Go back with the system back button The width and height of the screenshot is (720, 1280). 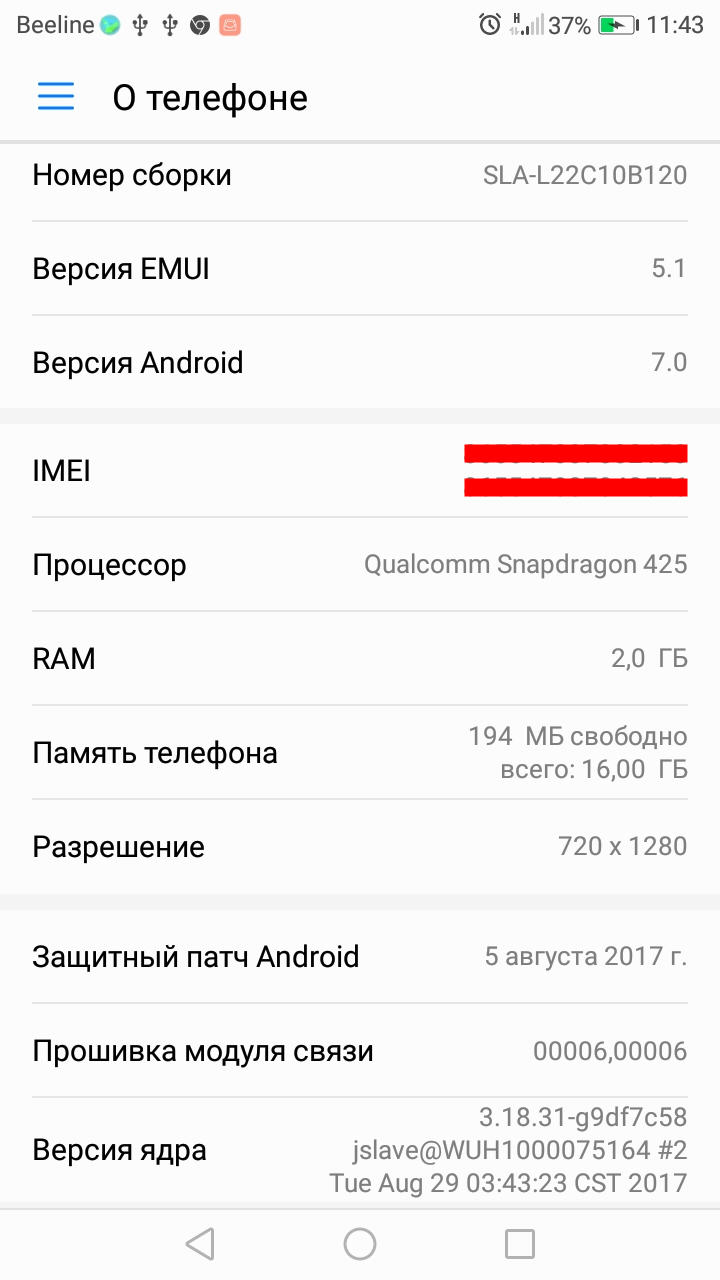coord(200,1244)
